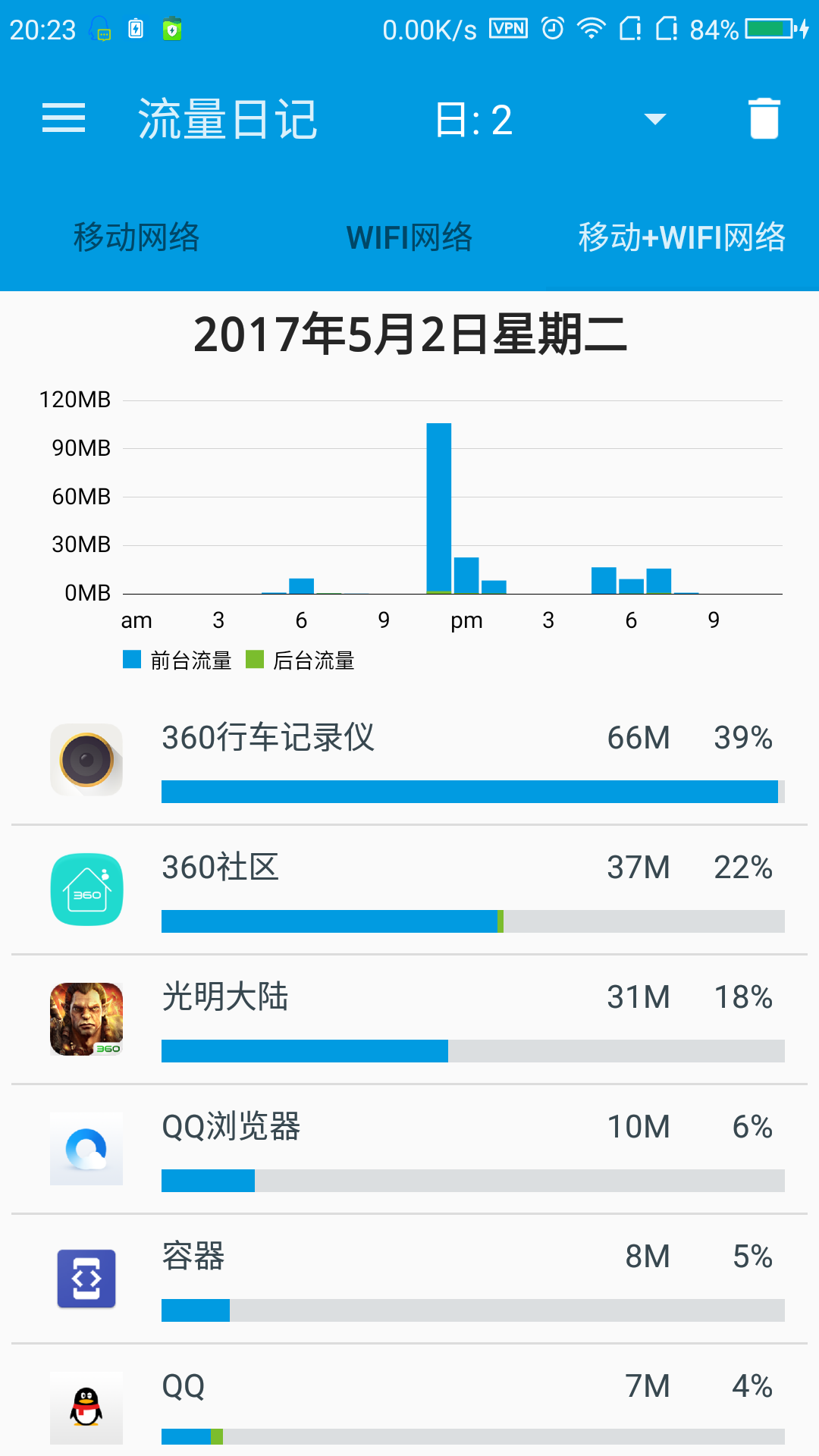Select the 移动+WIFI网络 tab
Screen dimensions: 819x1456
click(x=681, y=237)
